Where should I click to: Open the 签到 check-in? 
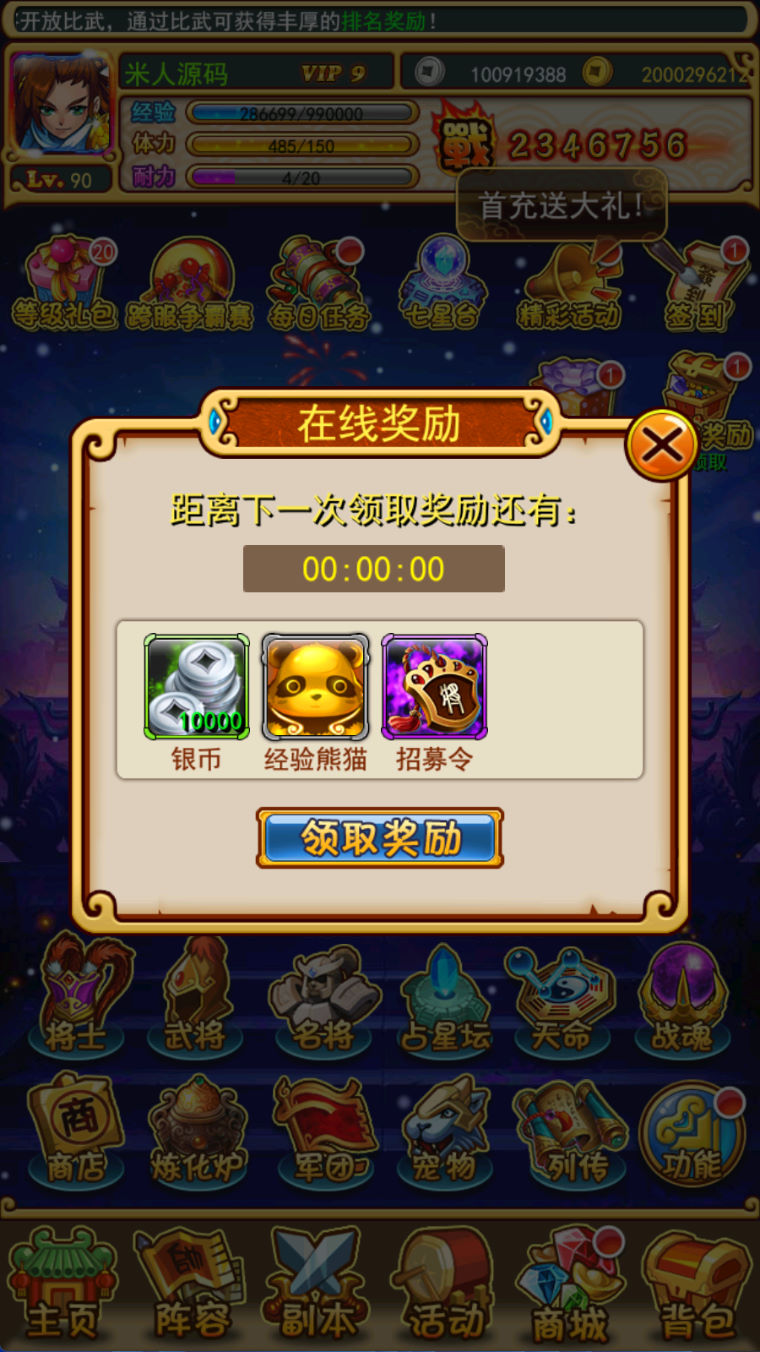coord(705,285)
